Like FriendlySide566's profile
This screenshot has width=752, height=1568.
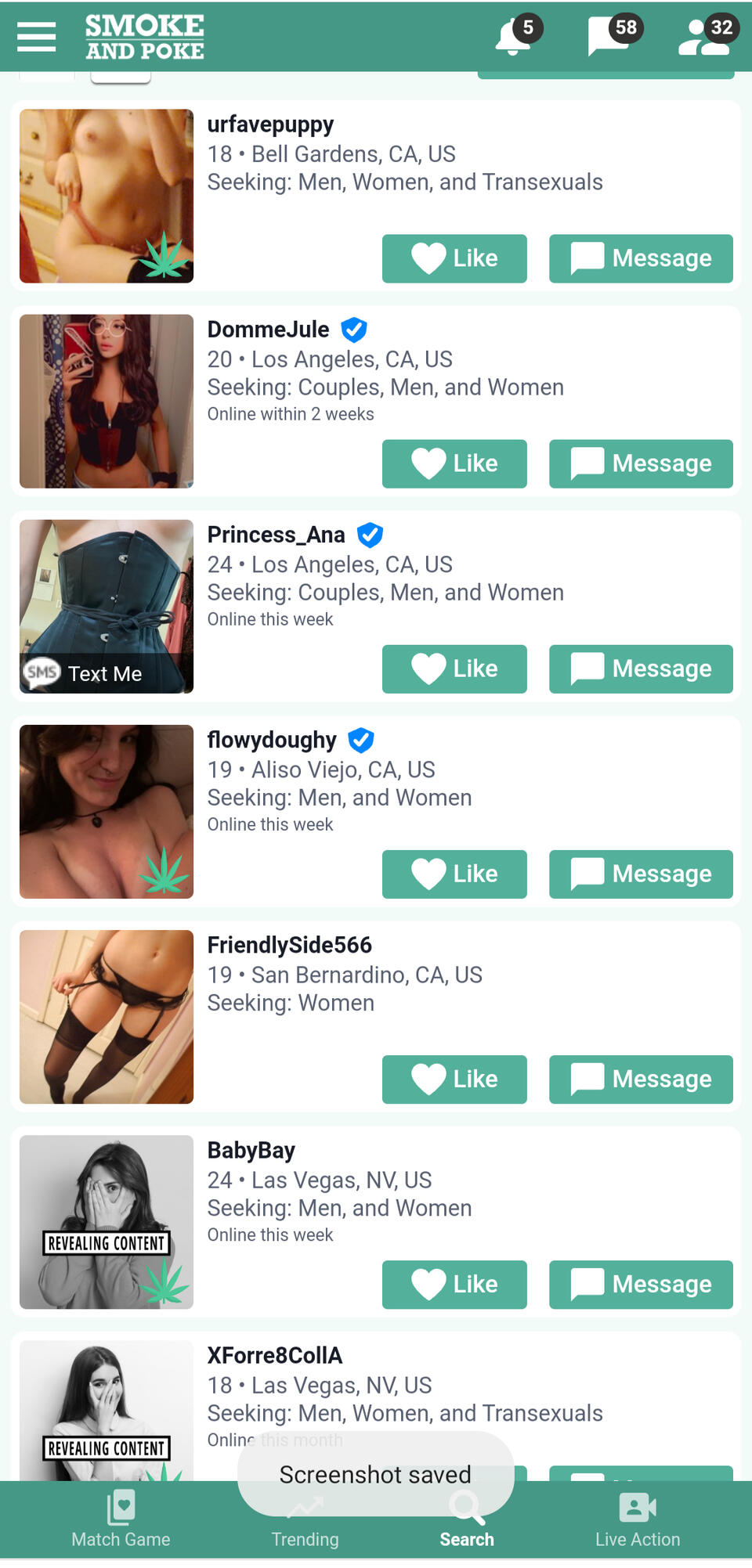point(454,1079)
